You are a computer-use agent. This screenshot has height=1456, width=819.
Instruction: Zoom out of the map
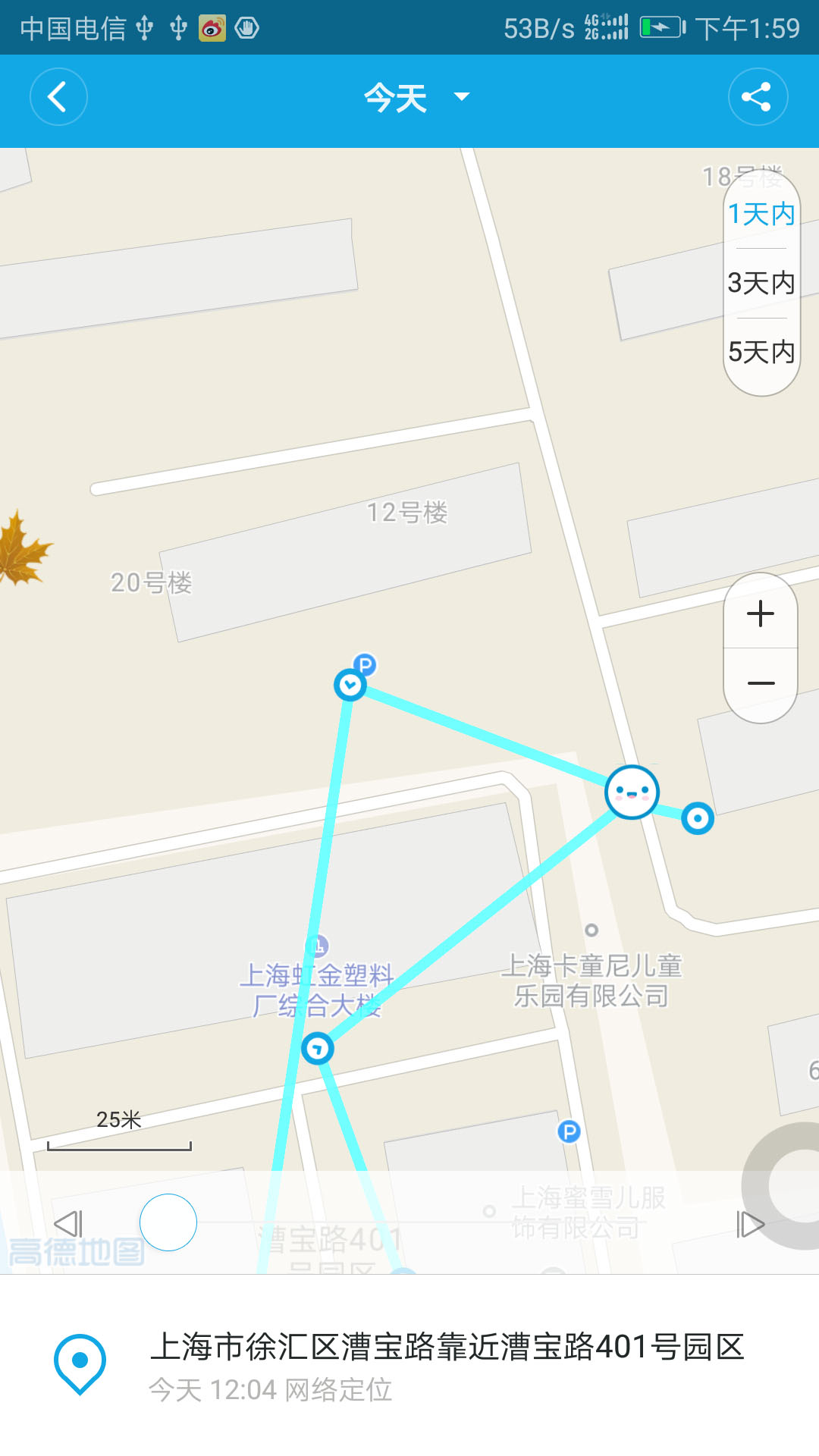[761, 683]
